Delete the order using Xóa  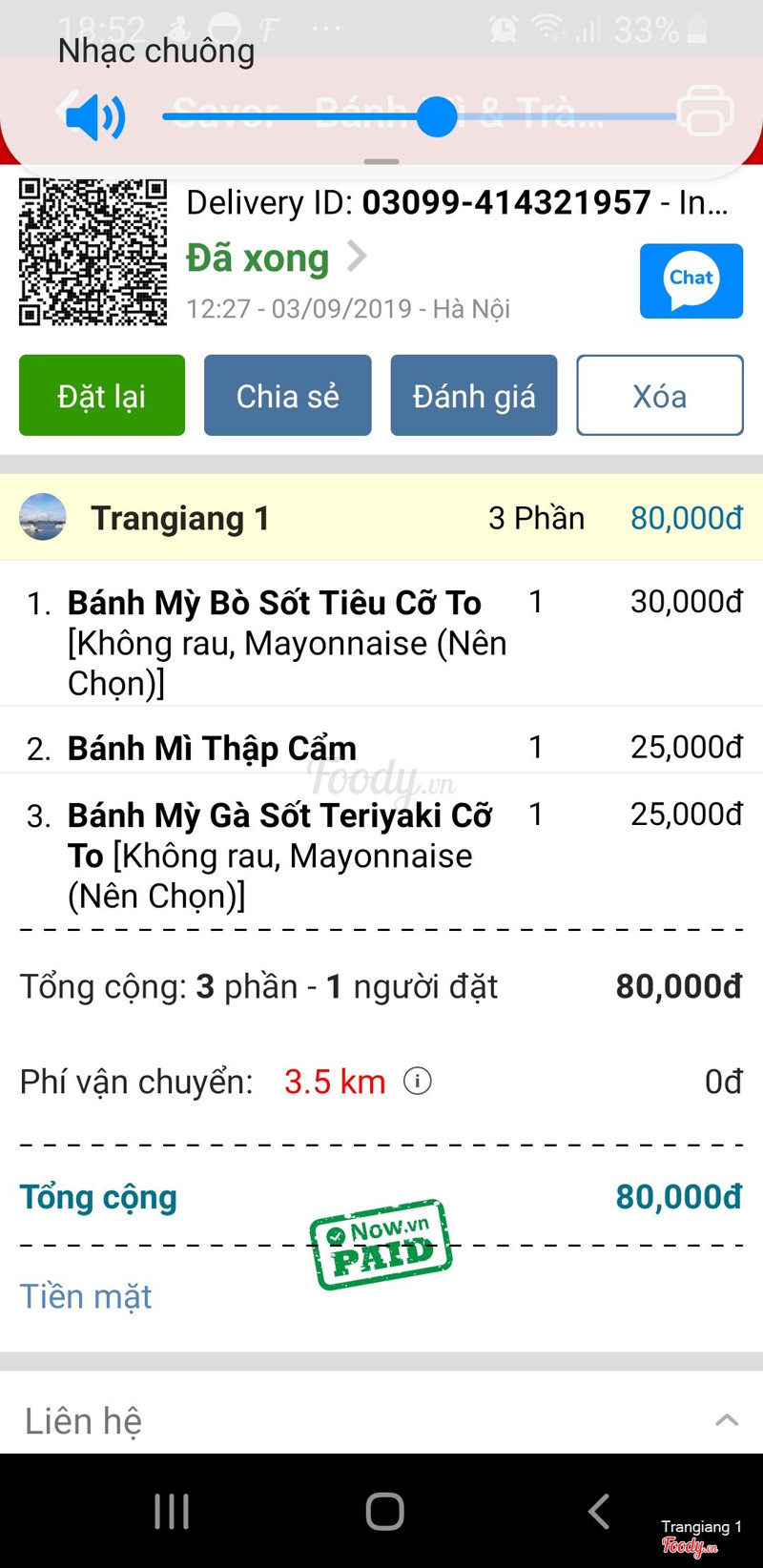click(659, 396)
